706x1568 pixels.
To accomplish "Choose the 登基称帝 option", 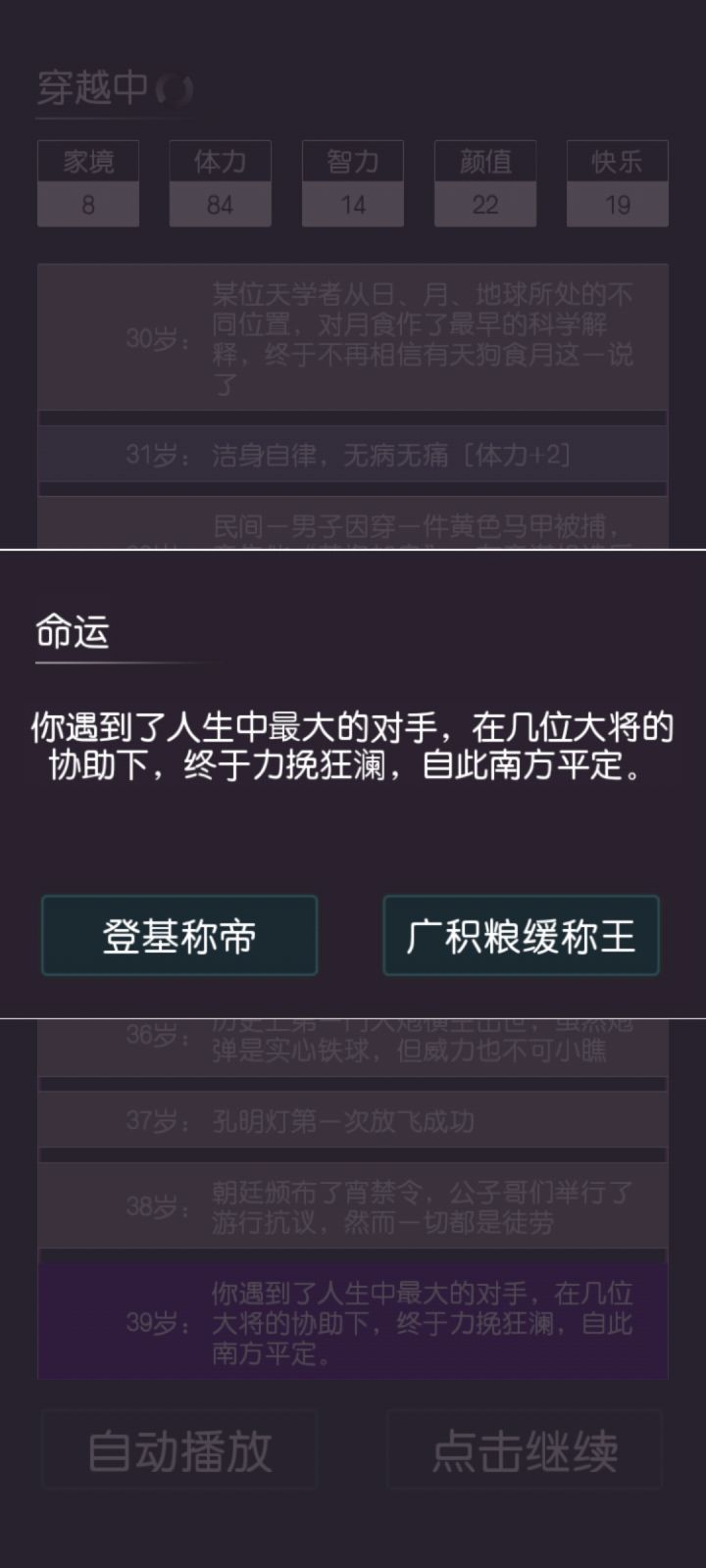I will point(179,936).
